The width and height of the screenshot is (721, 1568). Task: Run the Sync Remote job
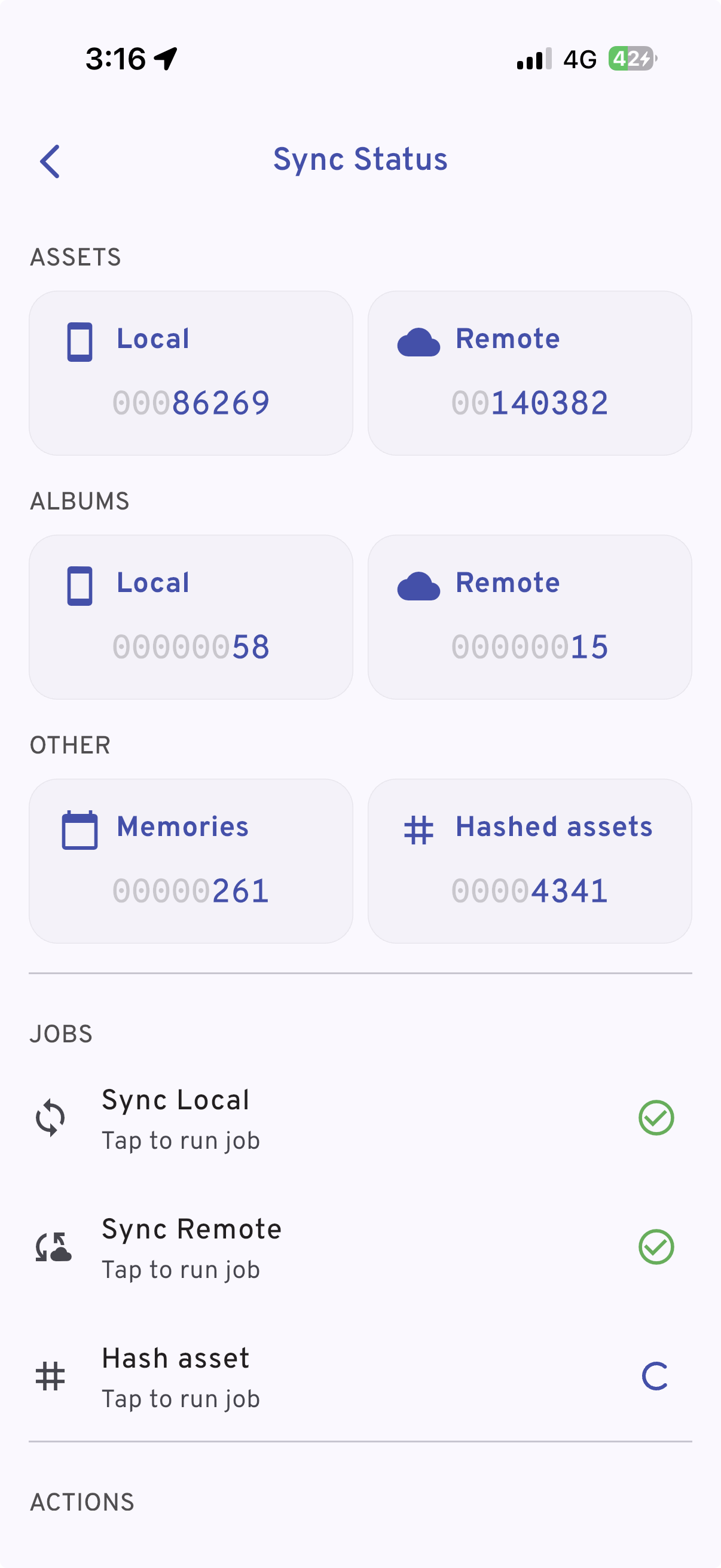pos(191,1248)
